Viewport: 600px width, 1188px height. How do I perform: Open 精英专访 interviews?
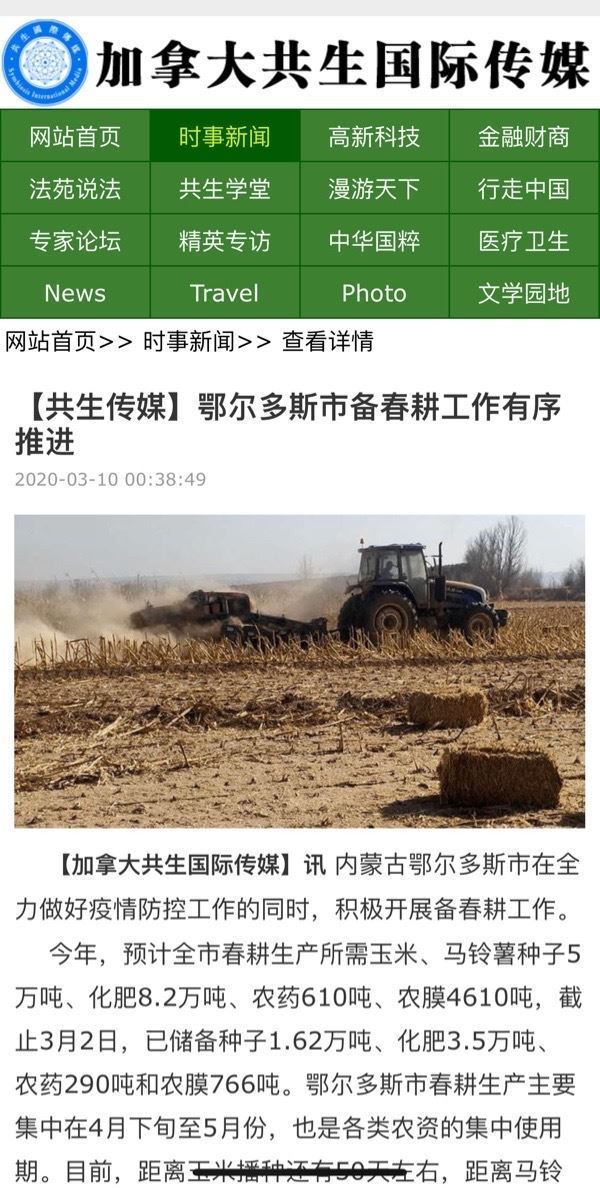click(224, 240)
